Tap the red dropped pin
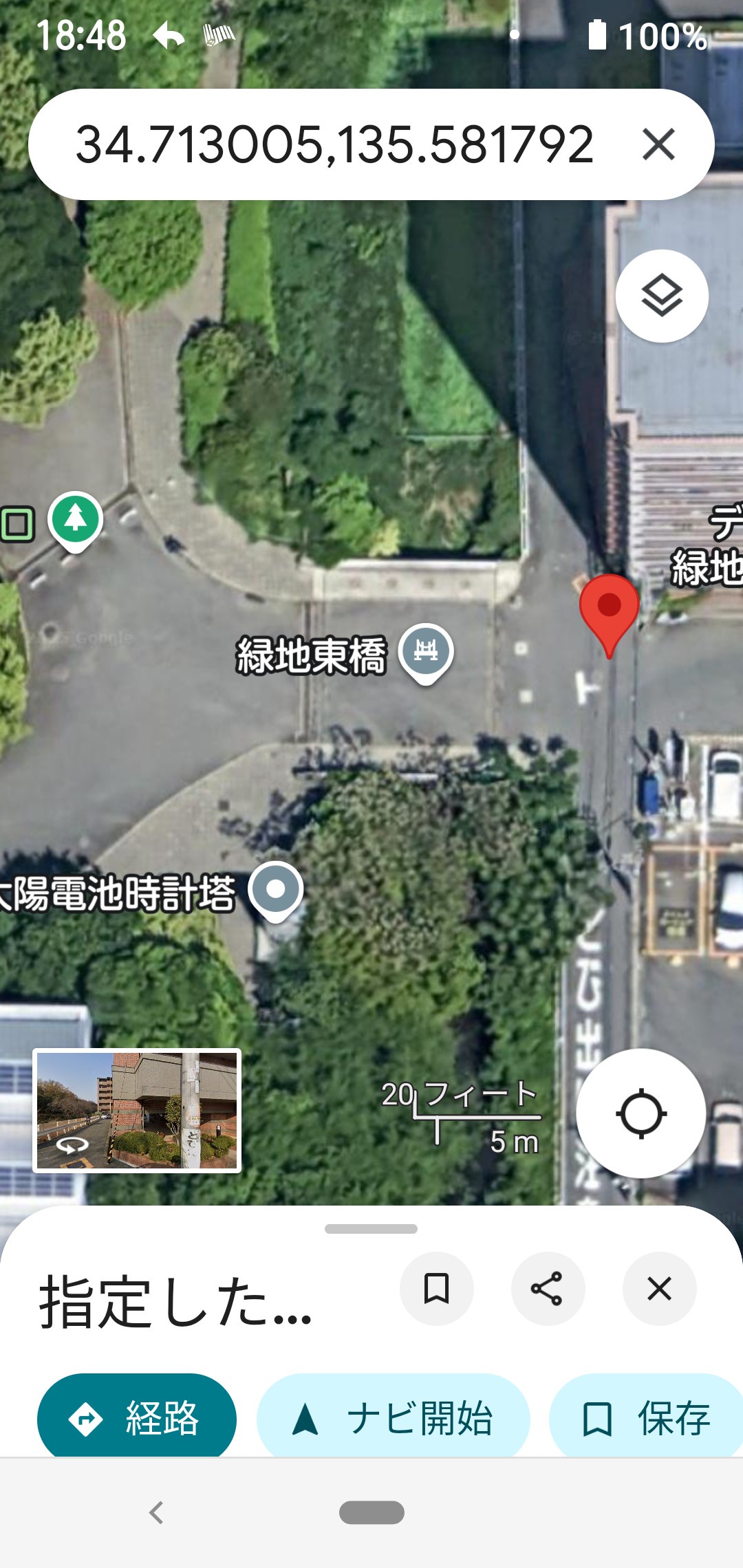This screenshot has height=1568, width=743. [x=609, y=609]
